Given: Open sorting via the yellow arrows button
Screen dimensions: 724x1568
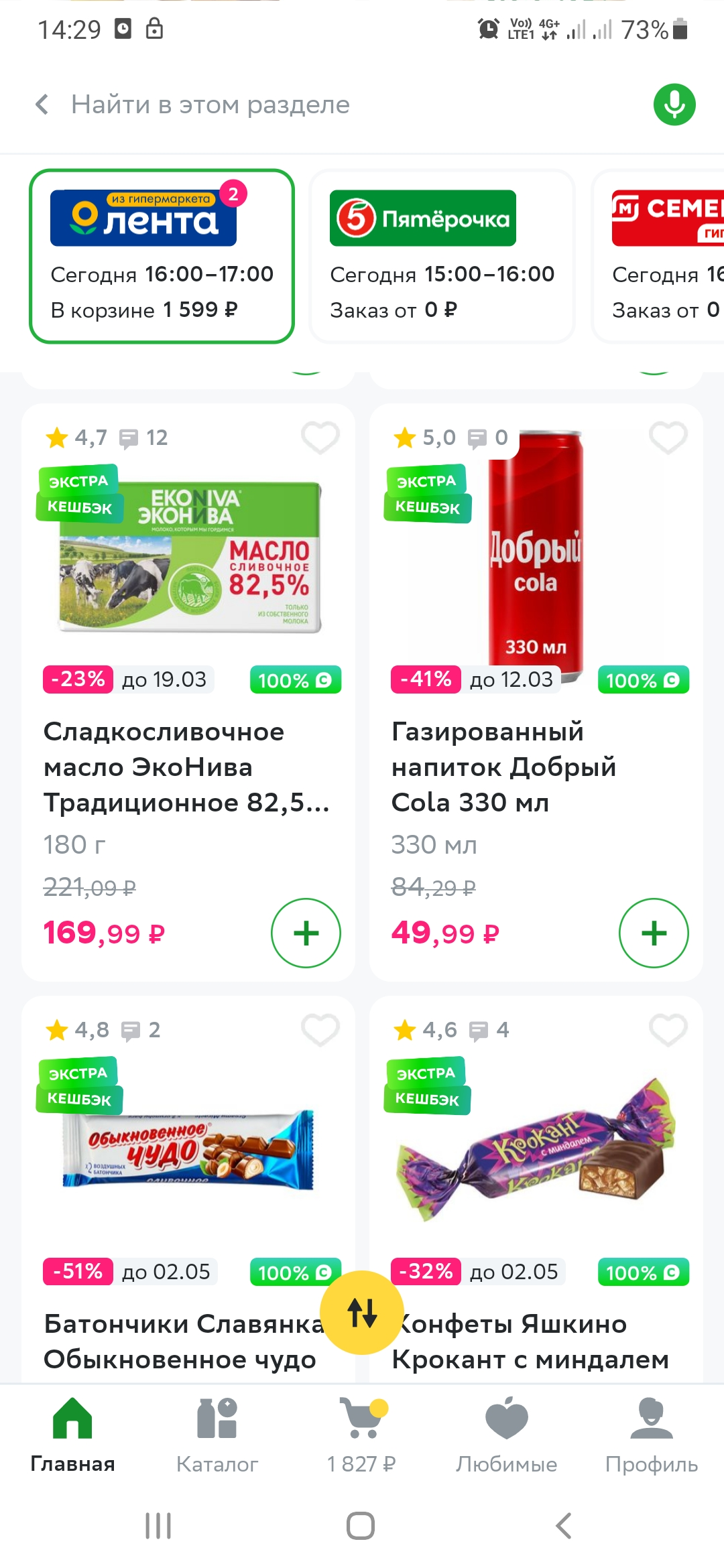Looking at the screenshot, I should pyautogui.click(x=362, y=1313).
